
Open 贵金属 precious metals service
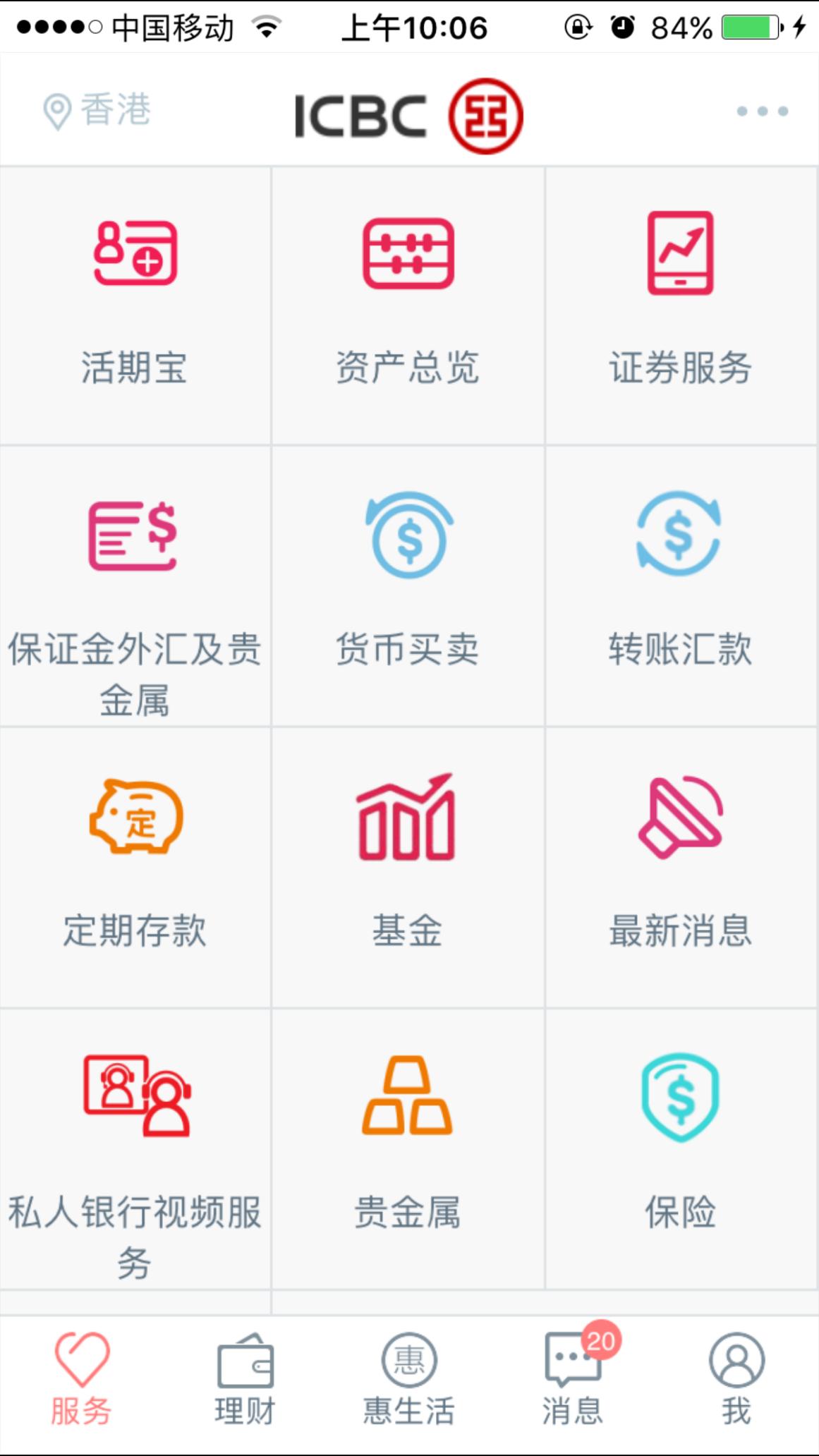click(x=409, y=1129)
